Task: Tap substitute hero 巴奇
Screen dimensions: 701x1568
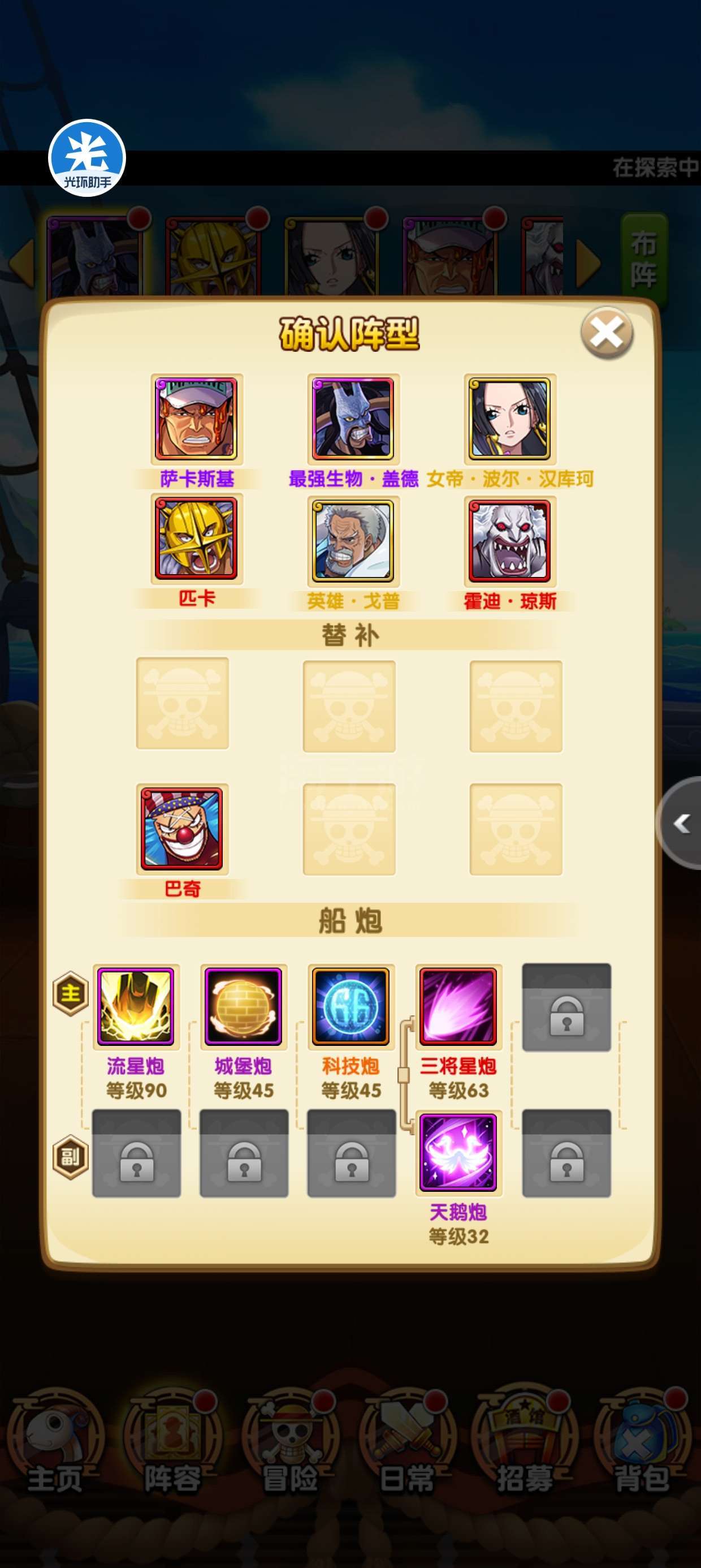Action: pyautogui.click(x=182, y=829)
